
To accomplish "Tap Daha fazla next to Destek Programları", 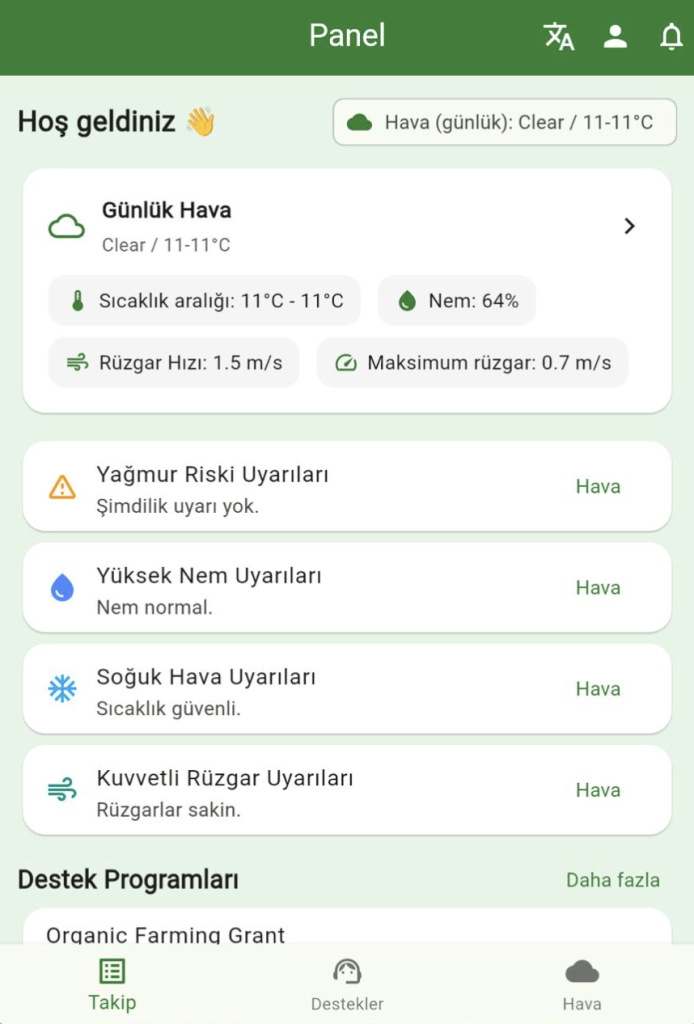I will click(612, 880).
